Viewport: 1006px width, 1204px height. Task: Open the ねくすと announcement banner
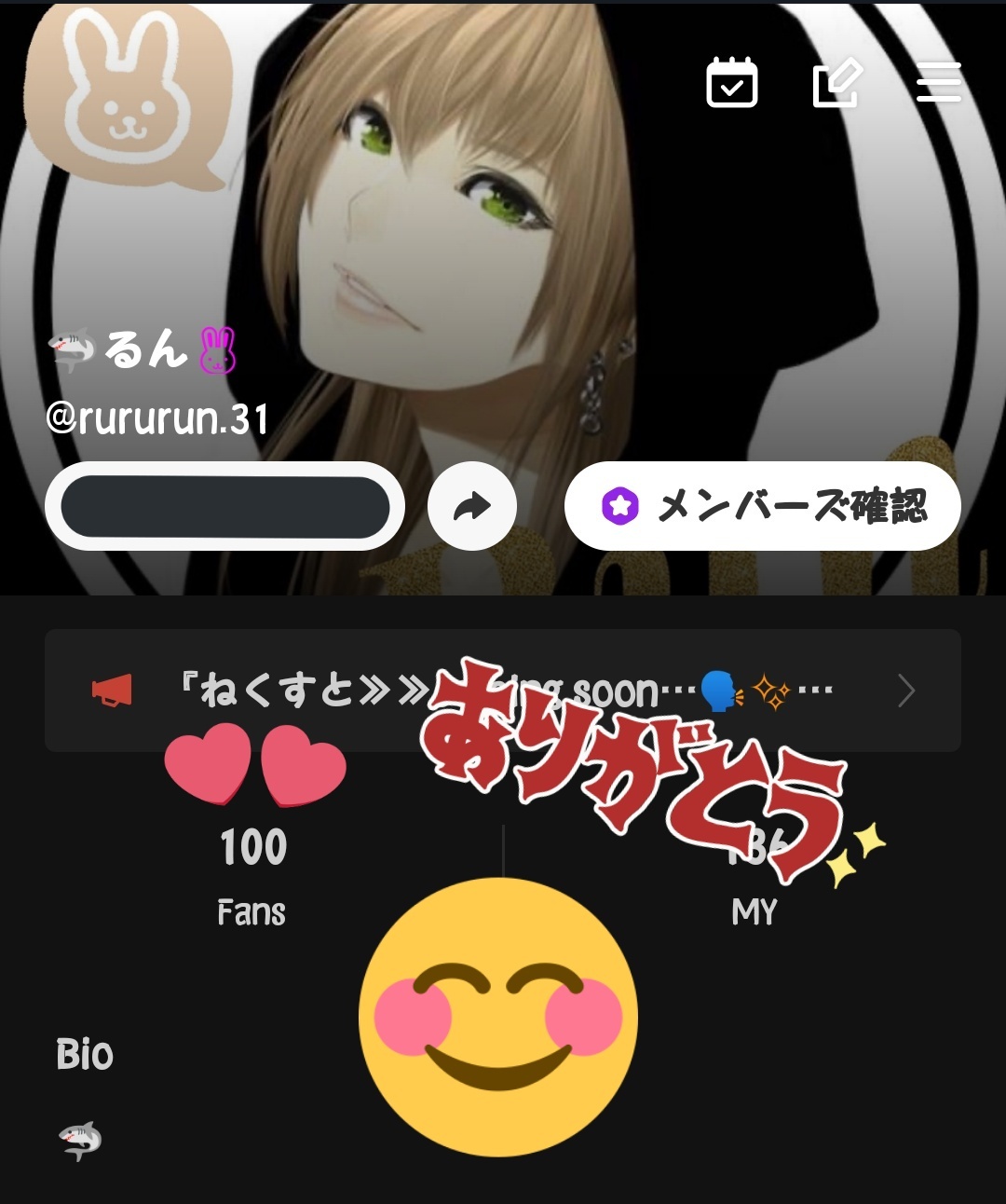(x=502, y=691)
